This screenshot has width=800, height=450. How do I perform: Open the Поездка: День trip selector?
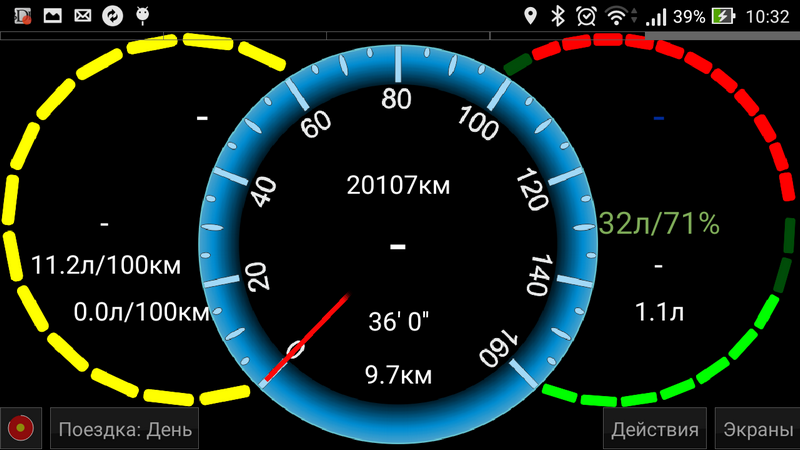pyautogui.click(x=125, y=430)
